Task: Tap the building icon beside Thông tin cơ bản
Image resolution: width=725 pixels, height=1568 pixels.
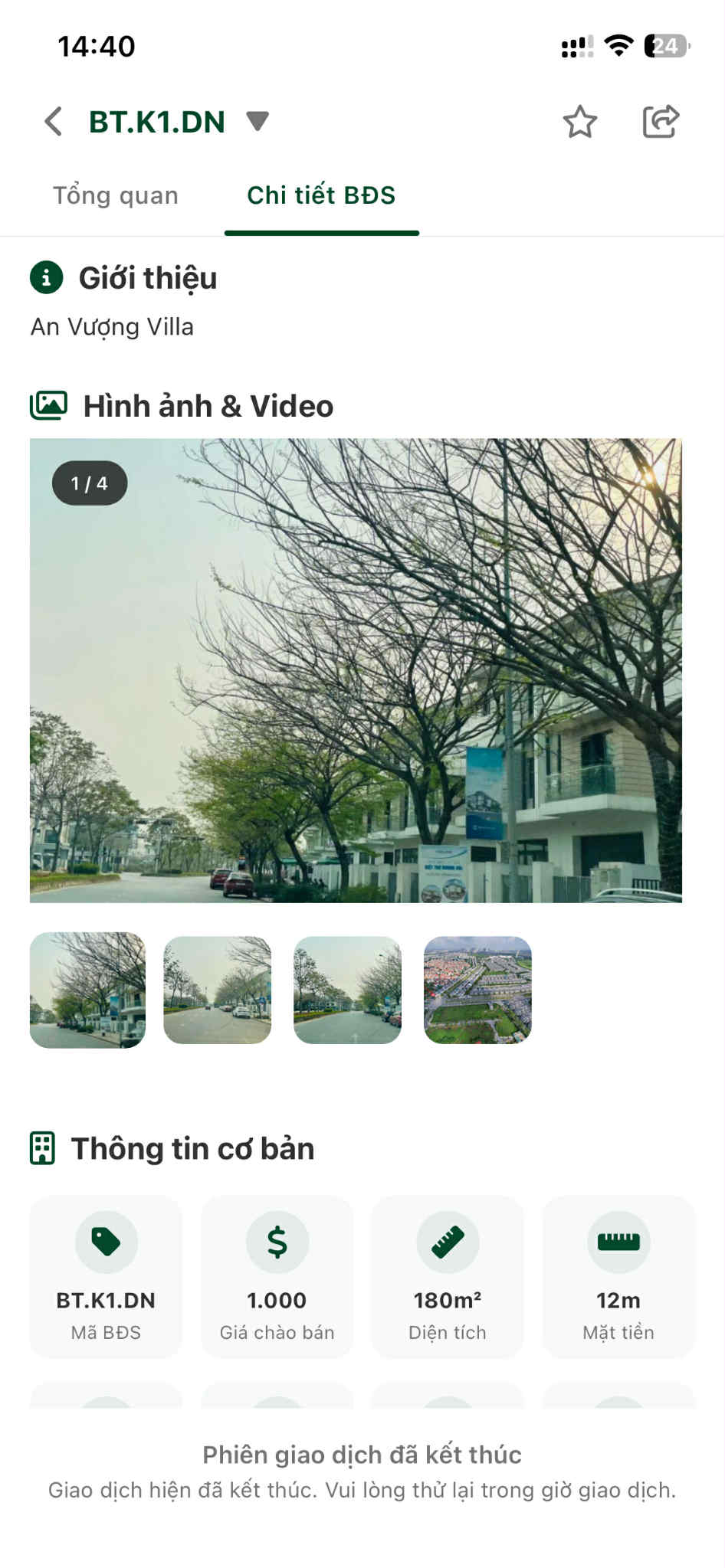Action: pos(44,1148)
